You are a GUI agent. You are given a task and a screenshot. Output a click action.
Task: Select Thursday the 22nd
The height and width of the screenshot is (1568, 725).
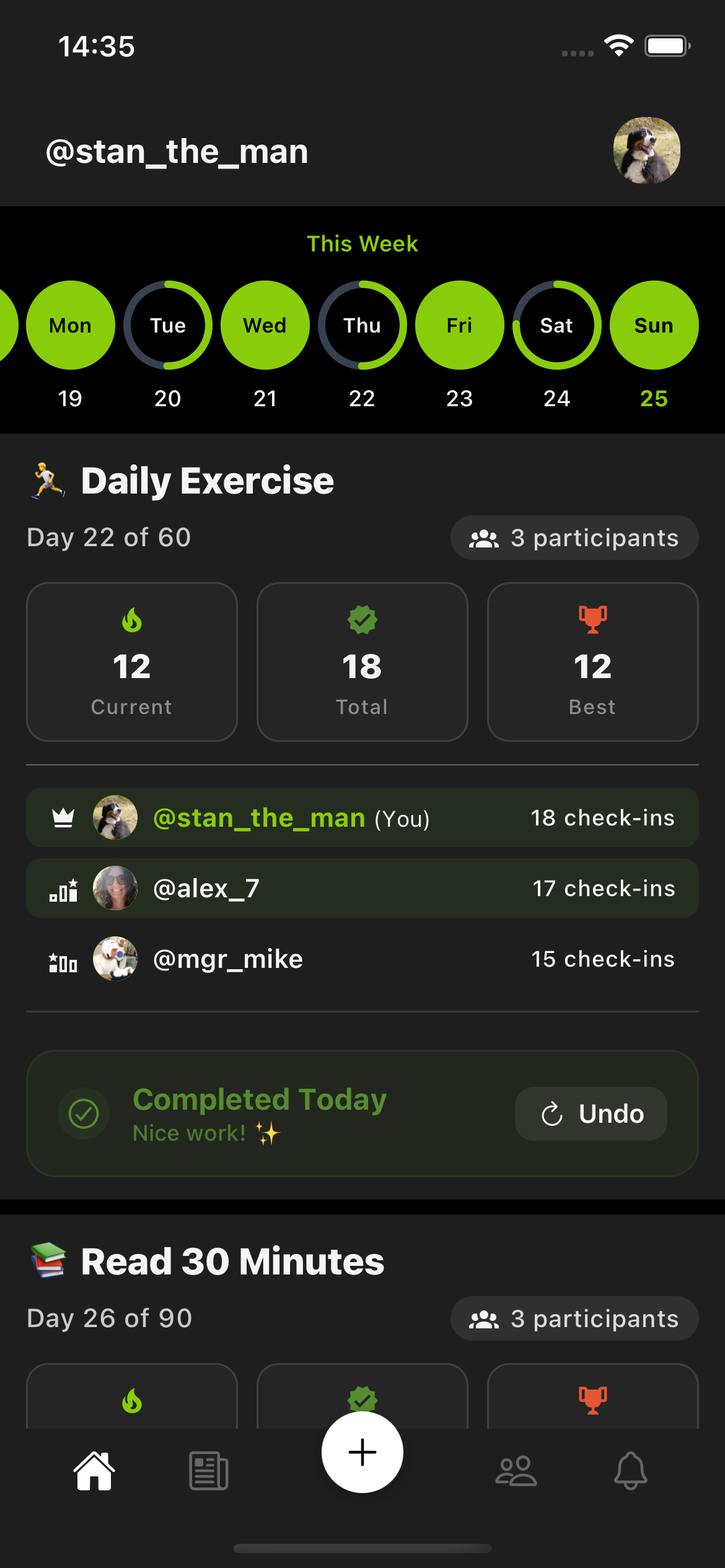(362, 326)
